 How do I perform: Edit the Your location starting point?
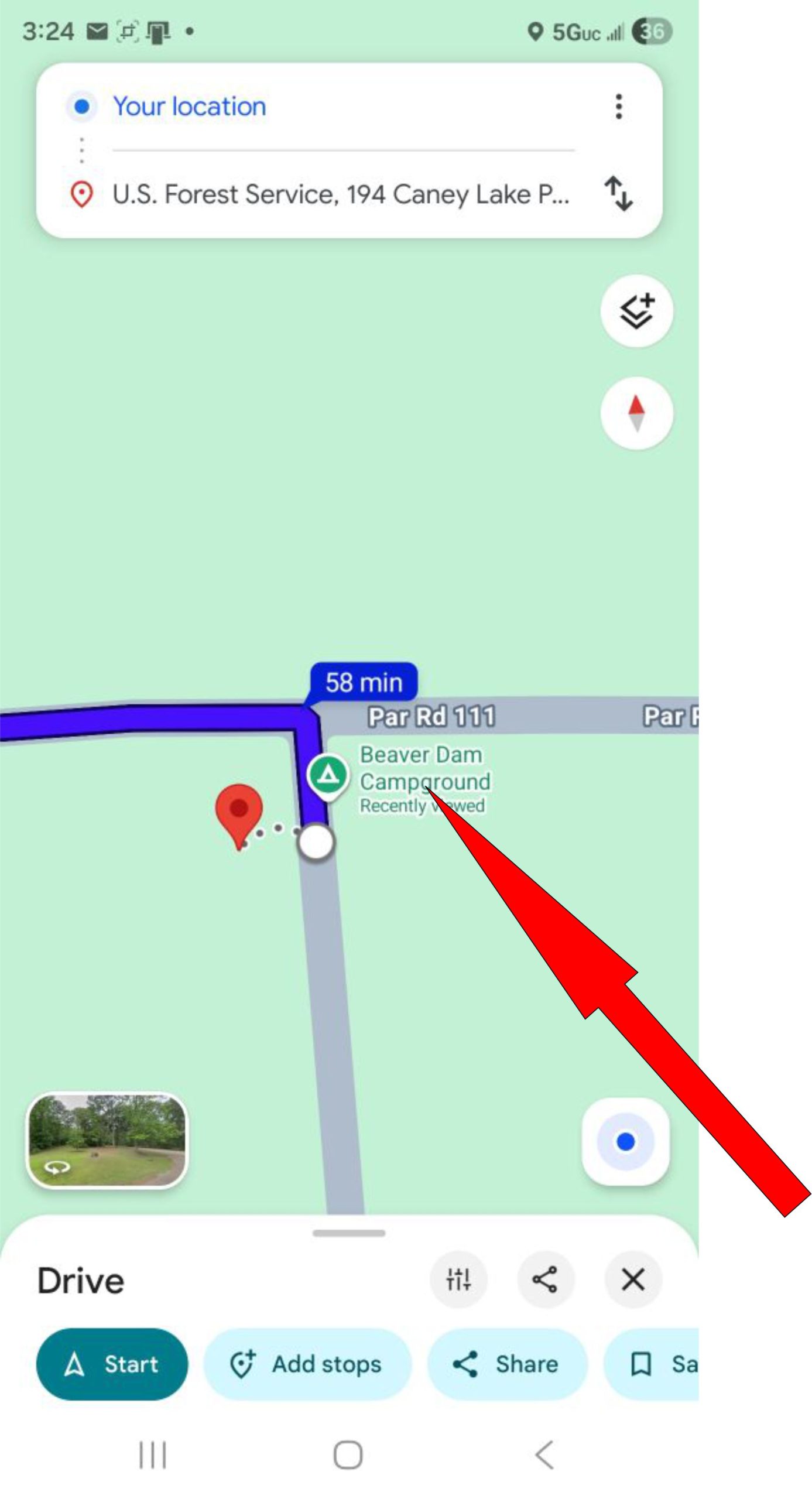(343, 107)
